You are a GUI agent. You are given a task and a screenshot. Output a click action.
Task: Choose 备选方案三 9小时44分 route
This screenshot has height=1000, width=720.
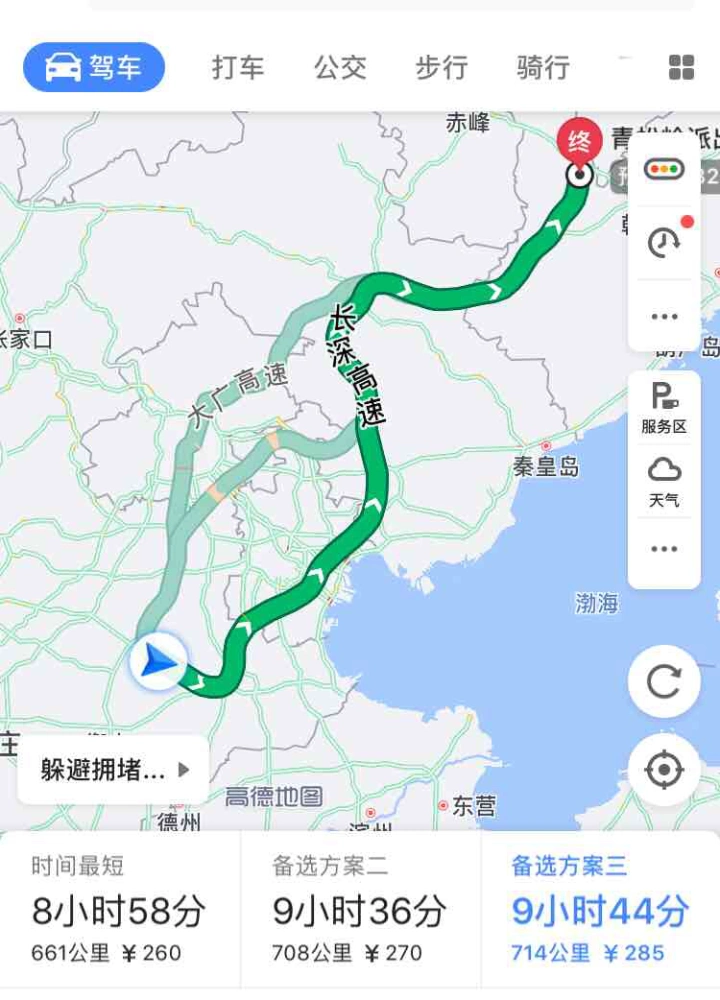600,910
